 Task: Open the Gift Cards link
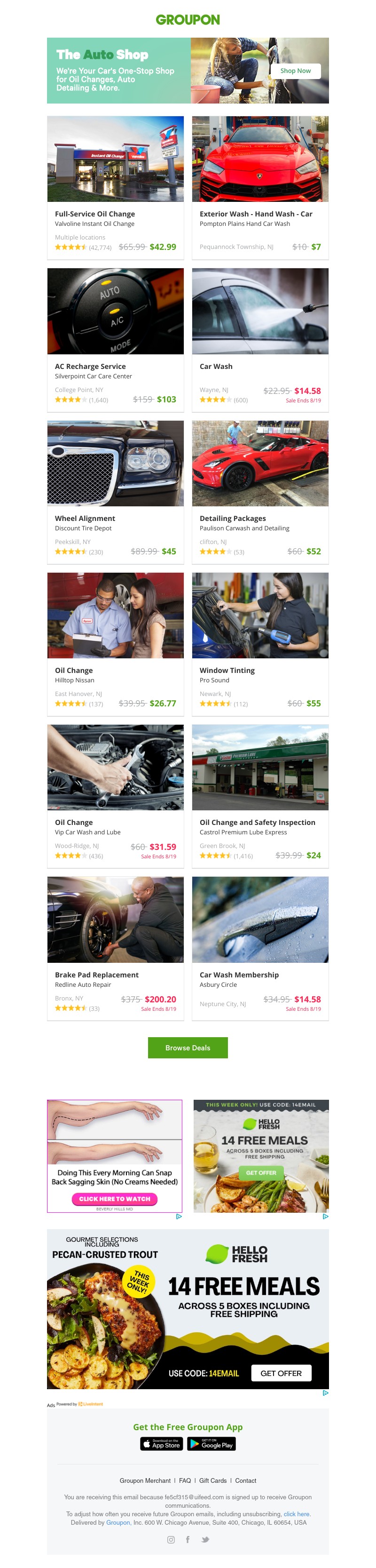tap(212, 1480)
